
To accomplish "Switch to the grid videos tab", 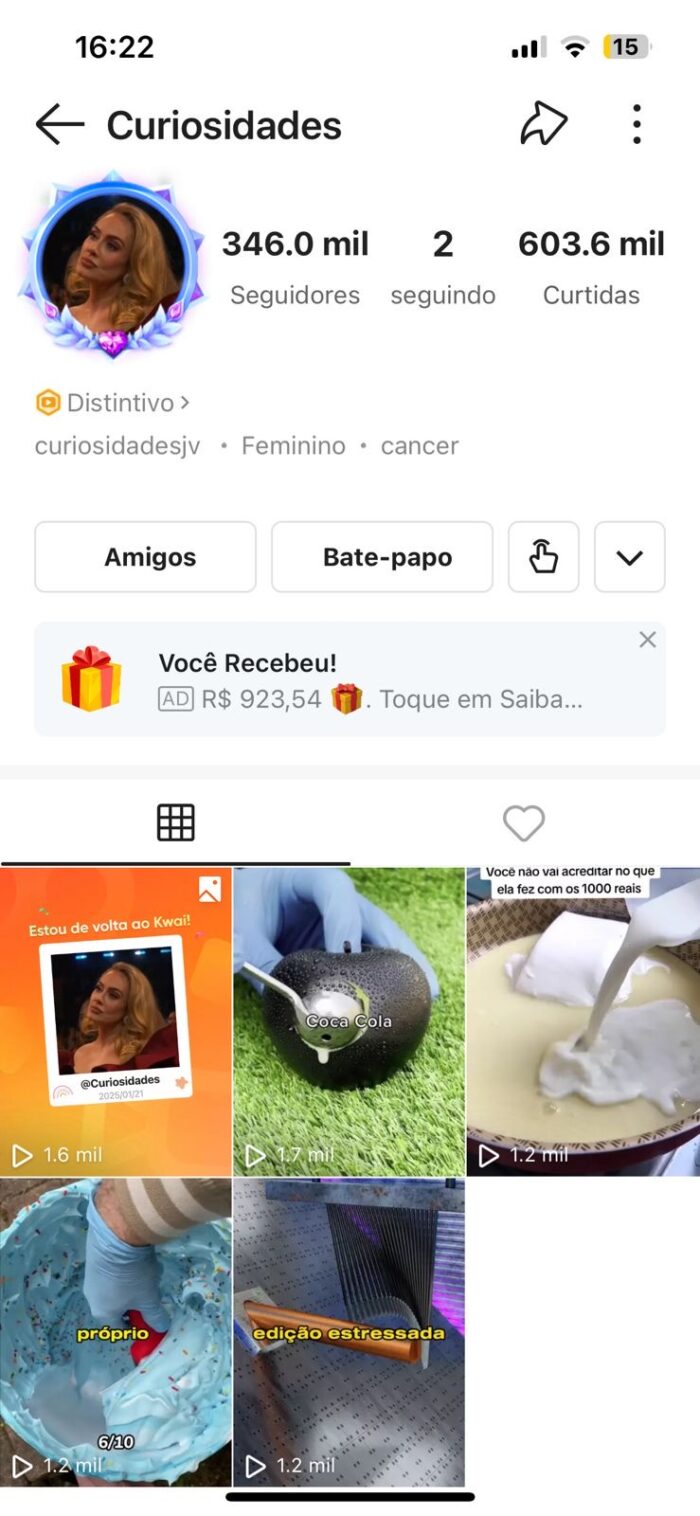I will 176,823.
